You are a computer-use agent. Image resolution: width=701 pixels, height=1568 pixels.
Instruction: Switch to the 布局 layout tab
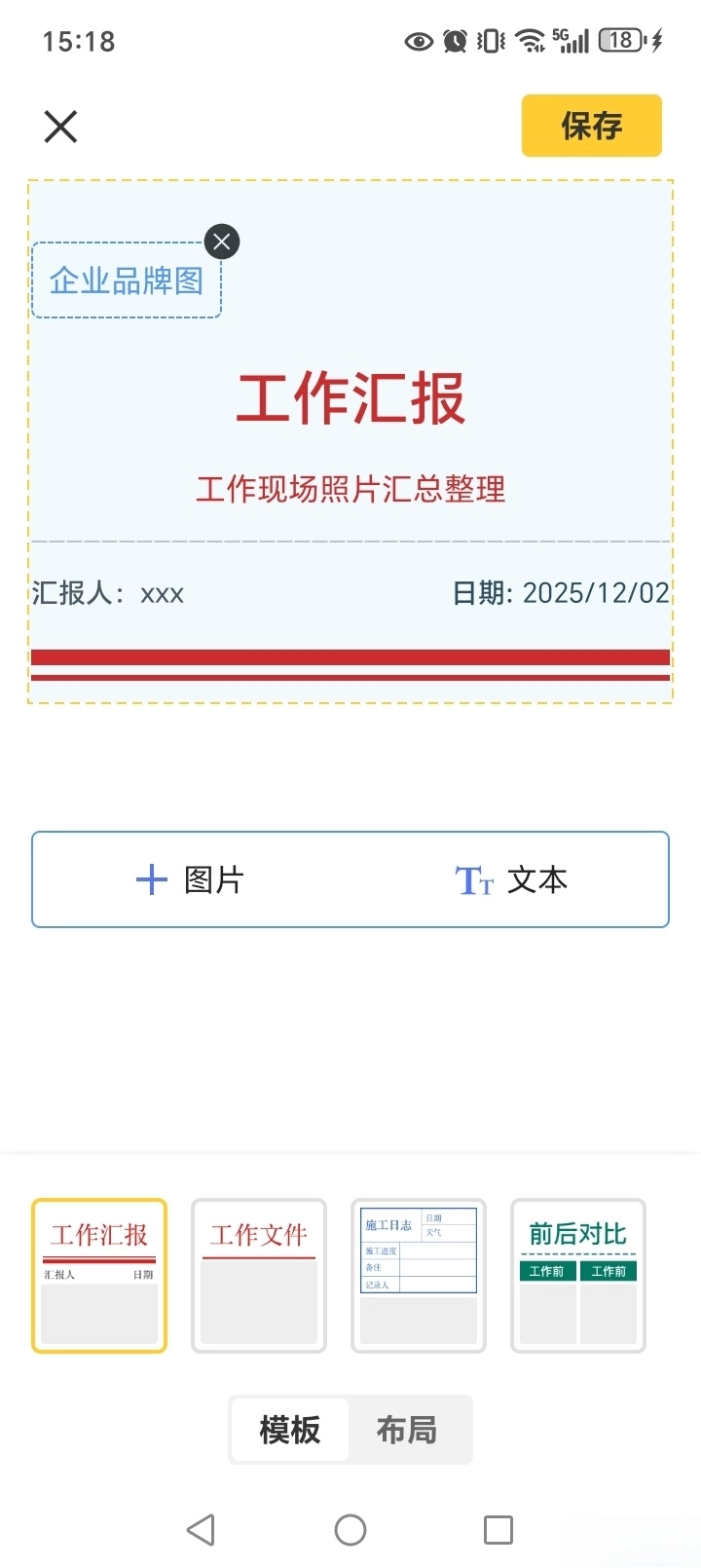click(407, 1430)
